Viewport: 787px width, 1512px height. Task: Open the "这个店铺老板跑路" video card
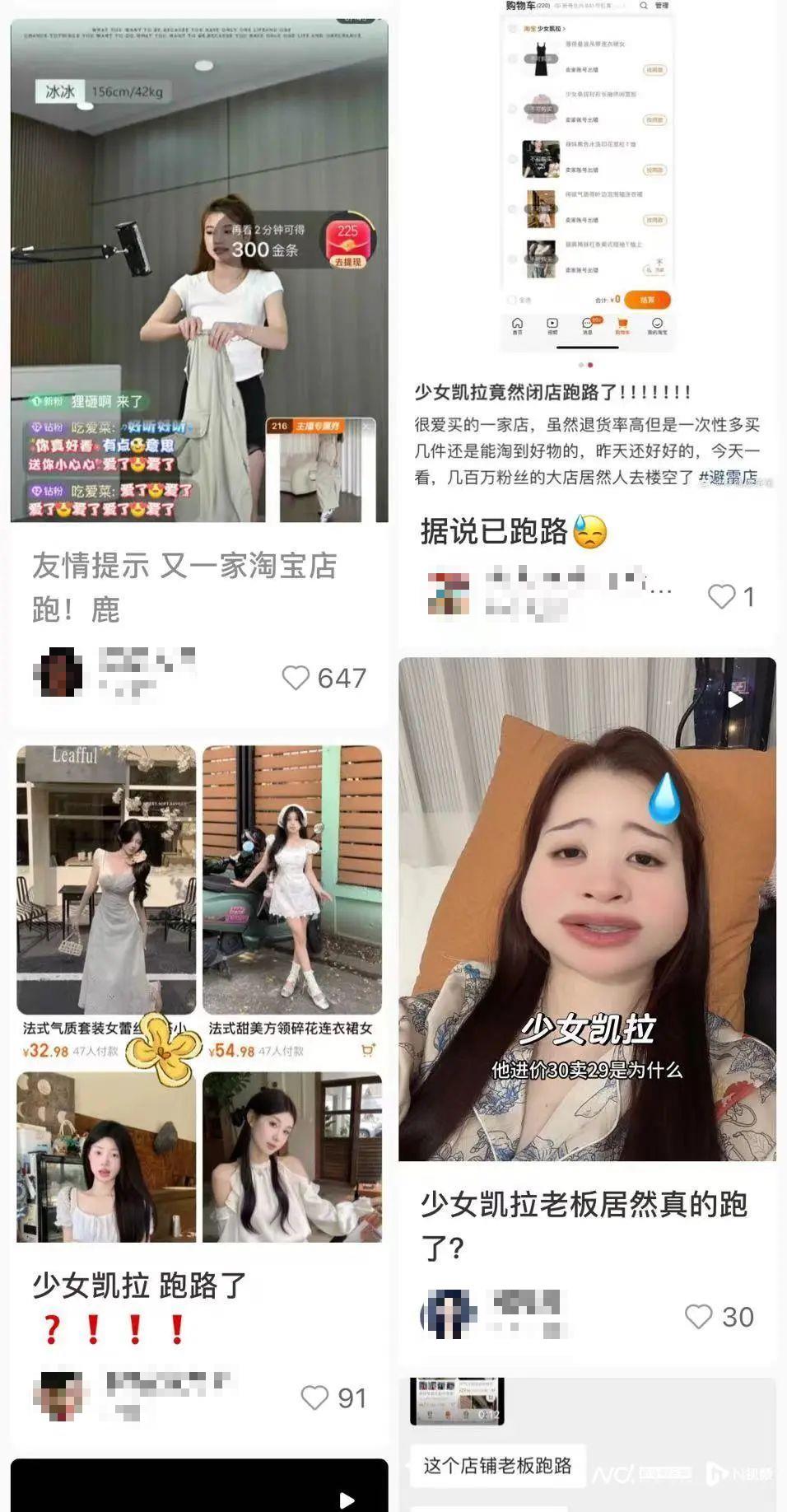[x=497, y=1466]
